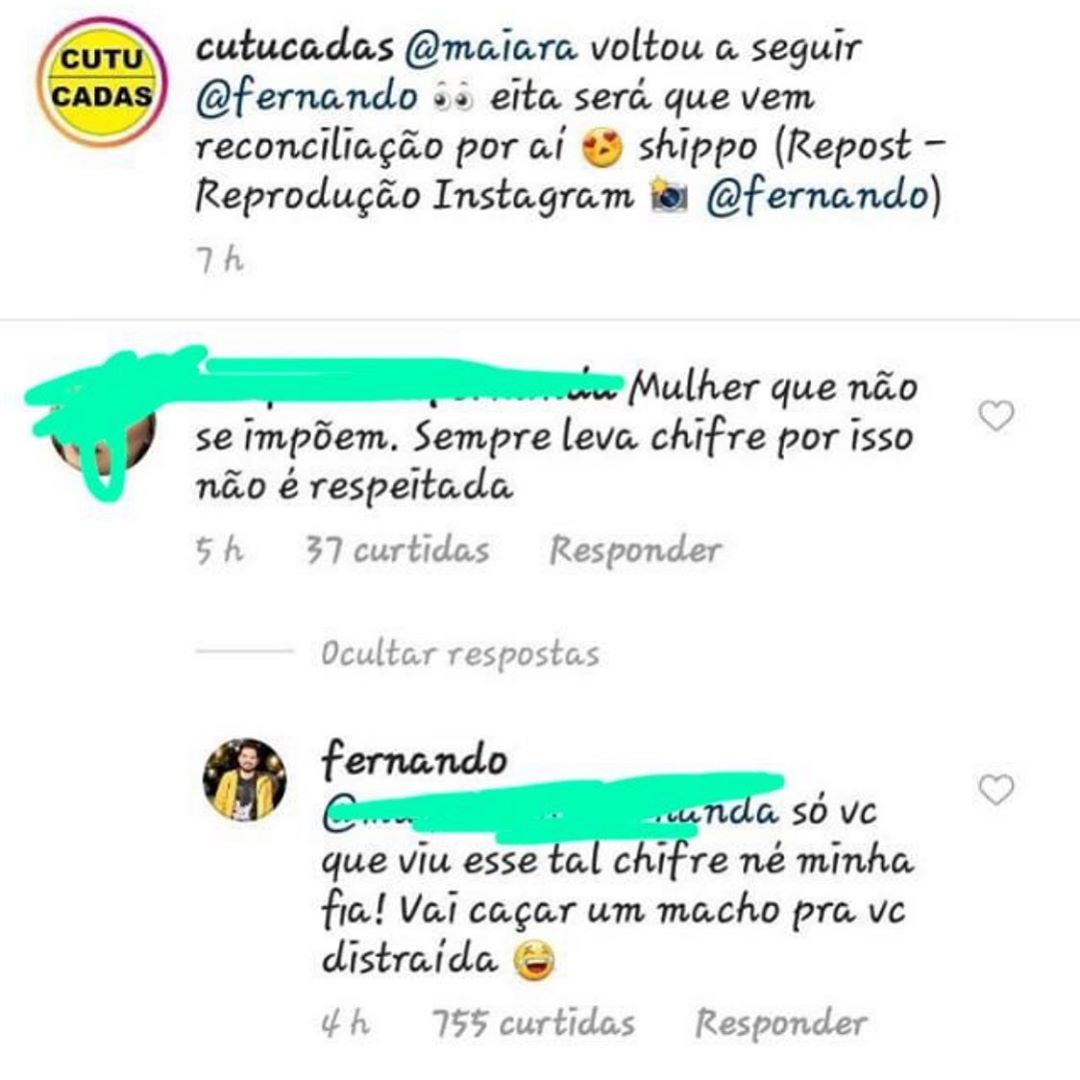Like fernando's reply comment
Image resolution: width=1080 pixels, height=1080 pixels.
point(995,789)
